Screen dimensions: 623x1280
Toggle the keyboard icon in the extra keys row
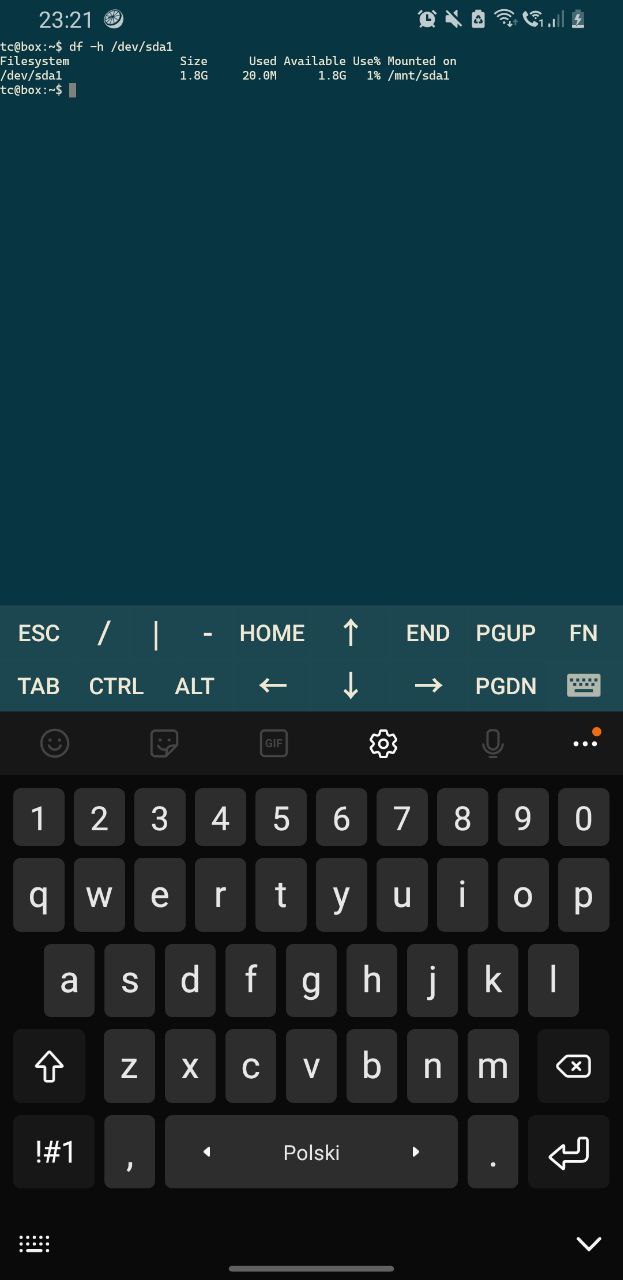(x=584, y=686)
